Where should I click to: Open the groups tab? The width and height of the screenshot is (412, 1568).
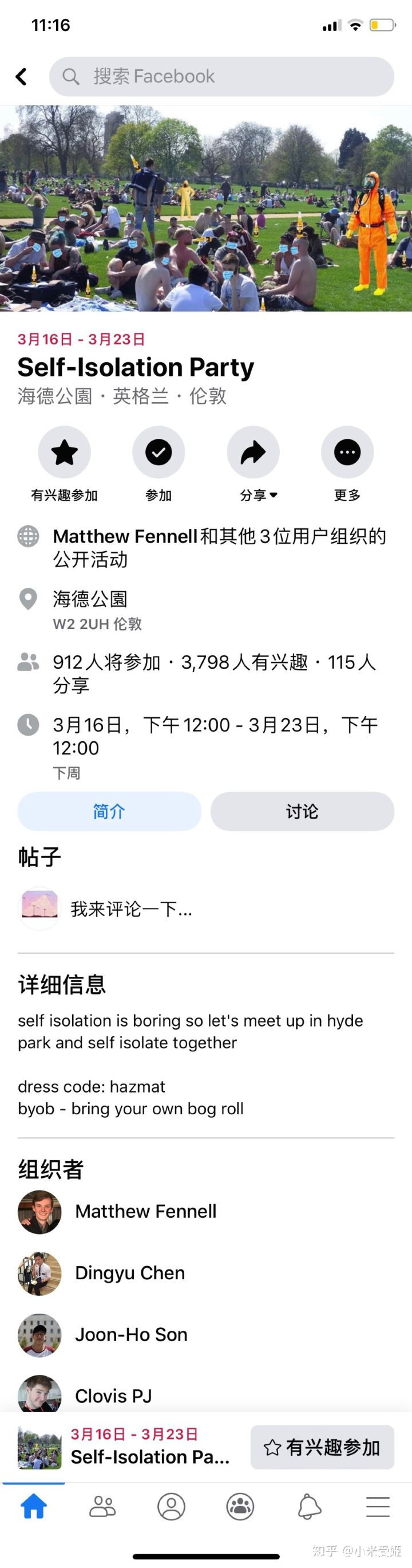click(240, 1507)
